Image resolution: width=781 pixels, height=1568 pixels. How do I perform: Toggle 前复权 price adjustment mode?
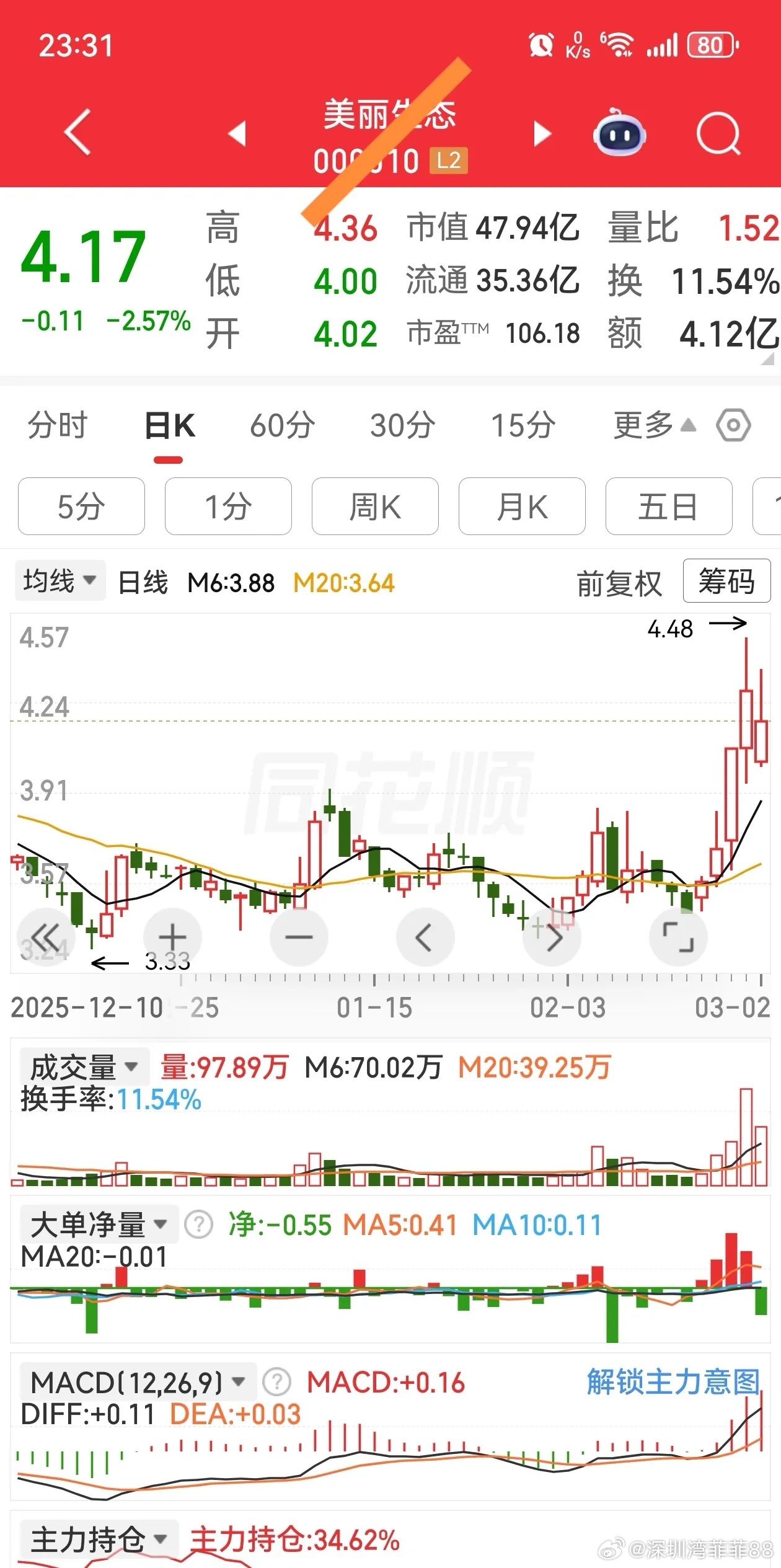620,582
